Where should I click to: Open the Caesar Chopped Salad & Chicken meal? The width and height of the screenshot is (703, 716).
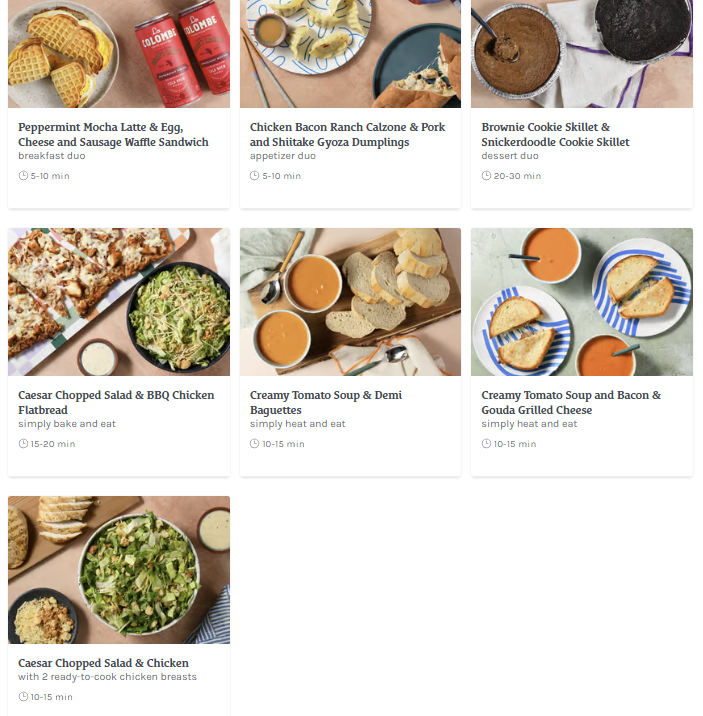tap(103, 663)
